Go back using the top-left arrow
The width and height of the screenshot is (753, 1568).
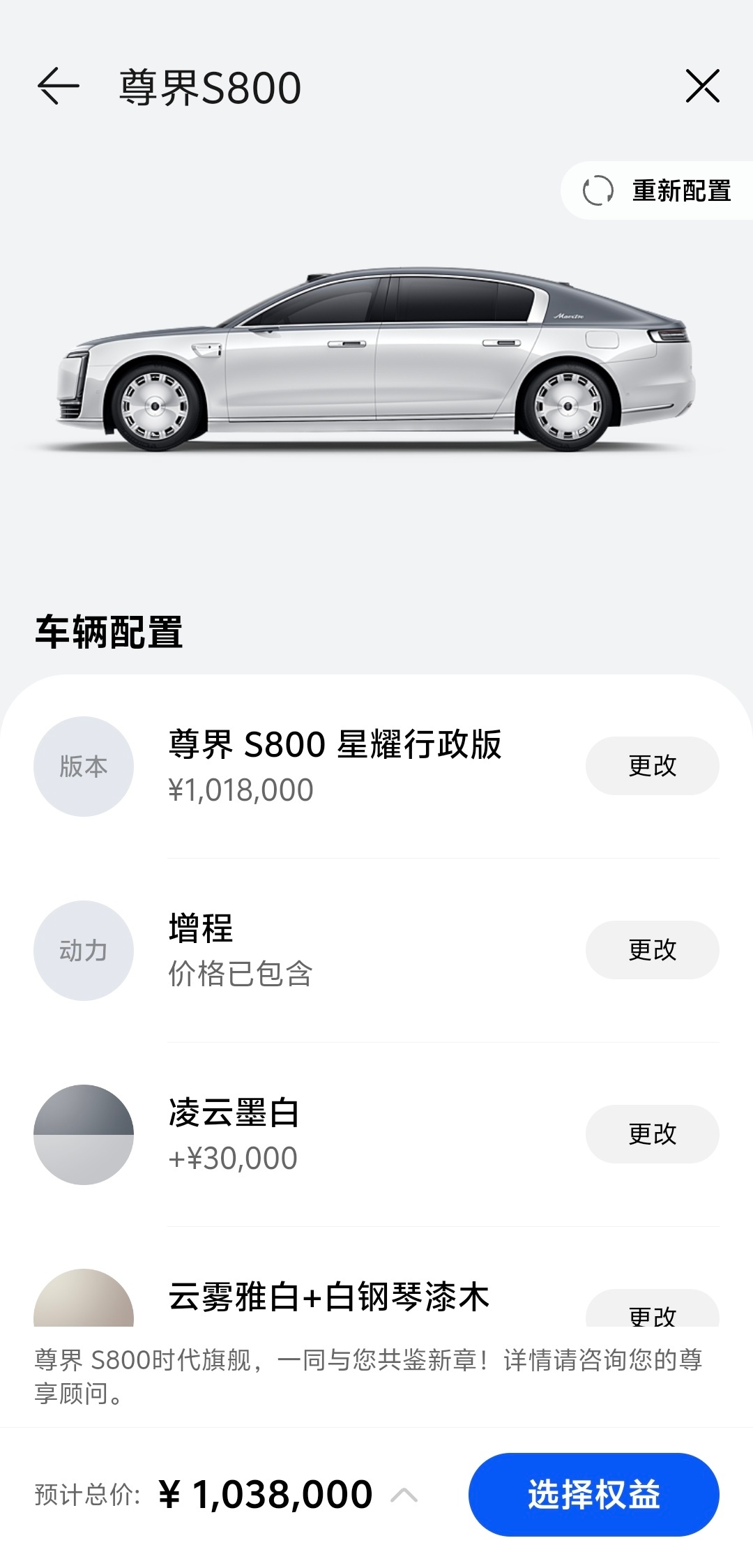pos(58,86)
